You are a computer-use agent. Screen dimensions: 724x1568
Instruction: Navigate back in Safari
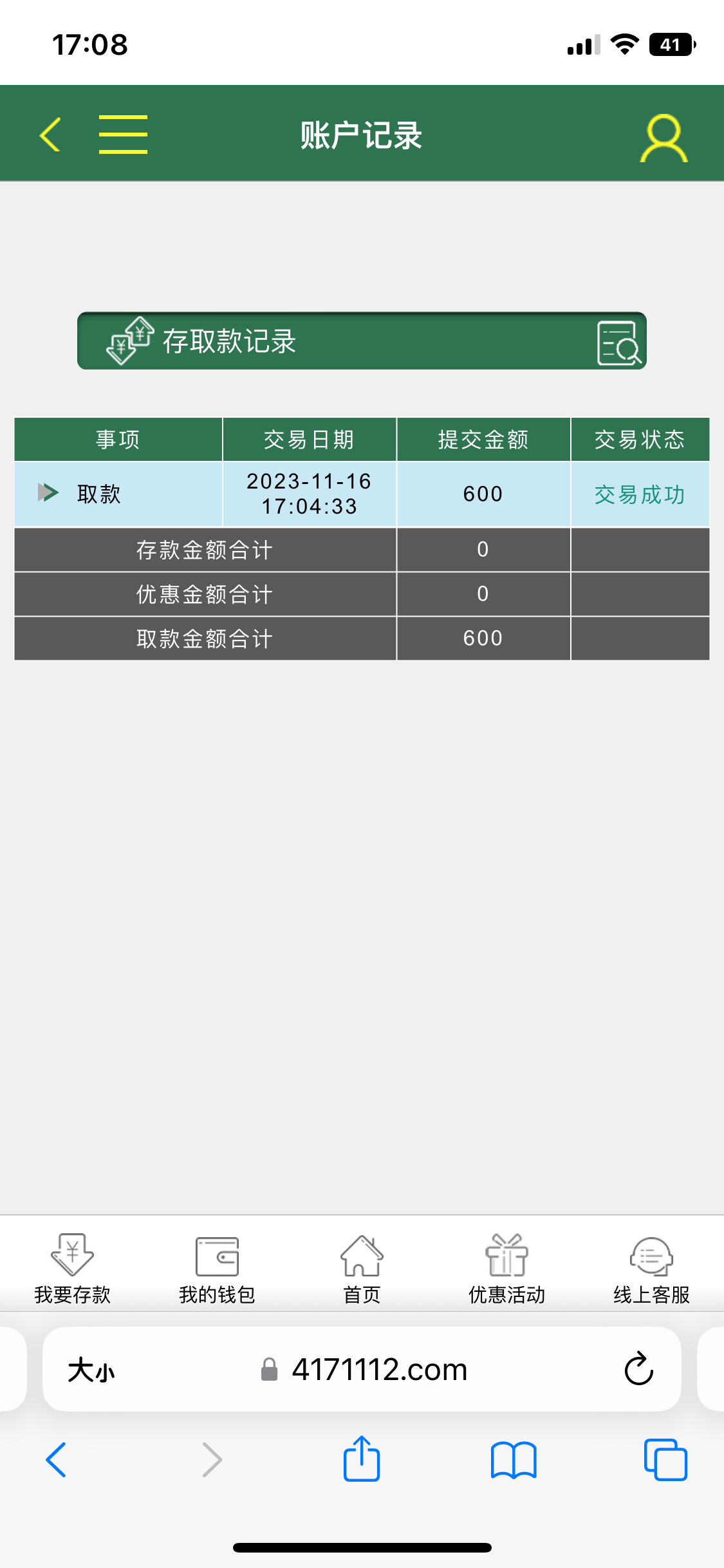56,1460
